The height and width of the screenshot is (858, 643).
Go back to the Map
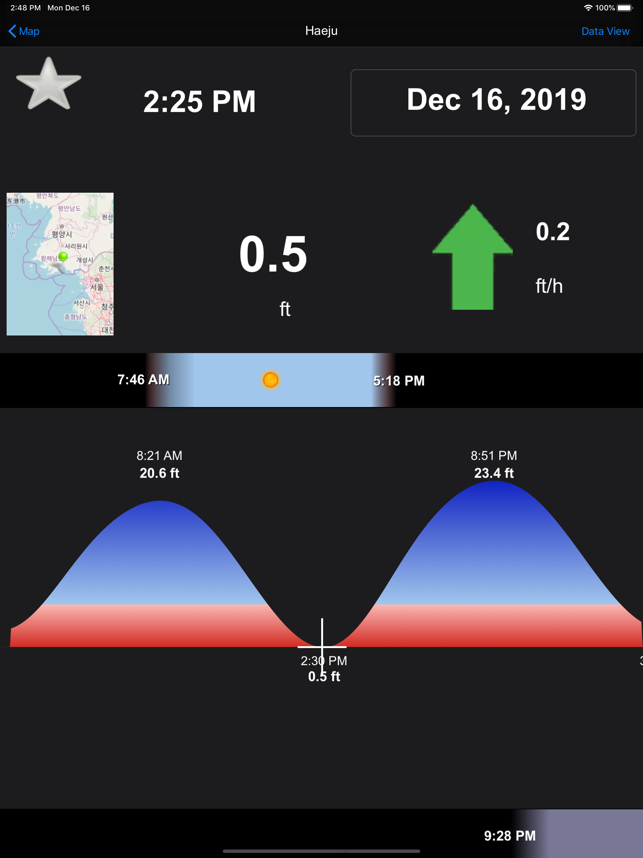point(24,31)
